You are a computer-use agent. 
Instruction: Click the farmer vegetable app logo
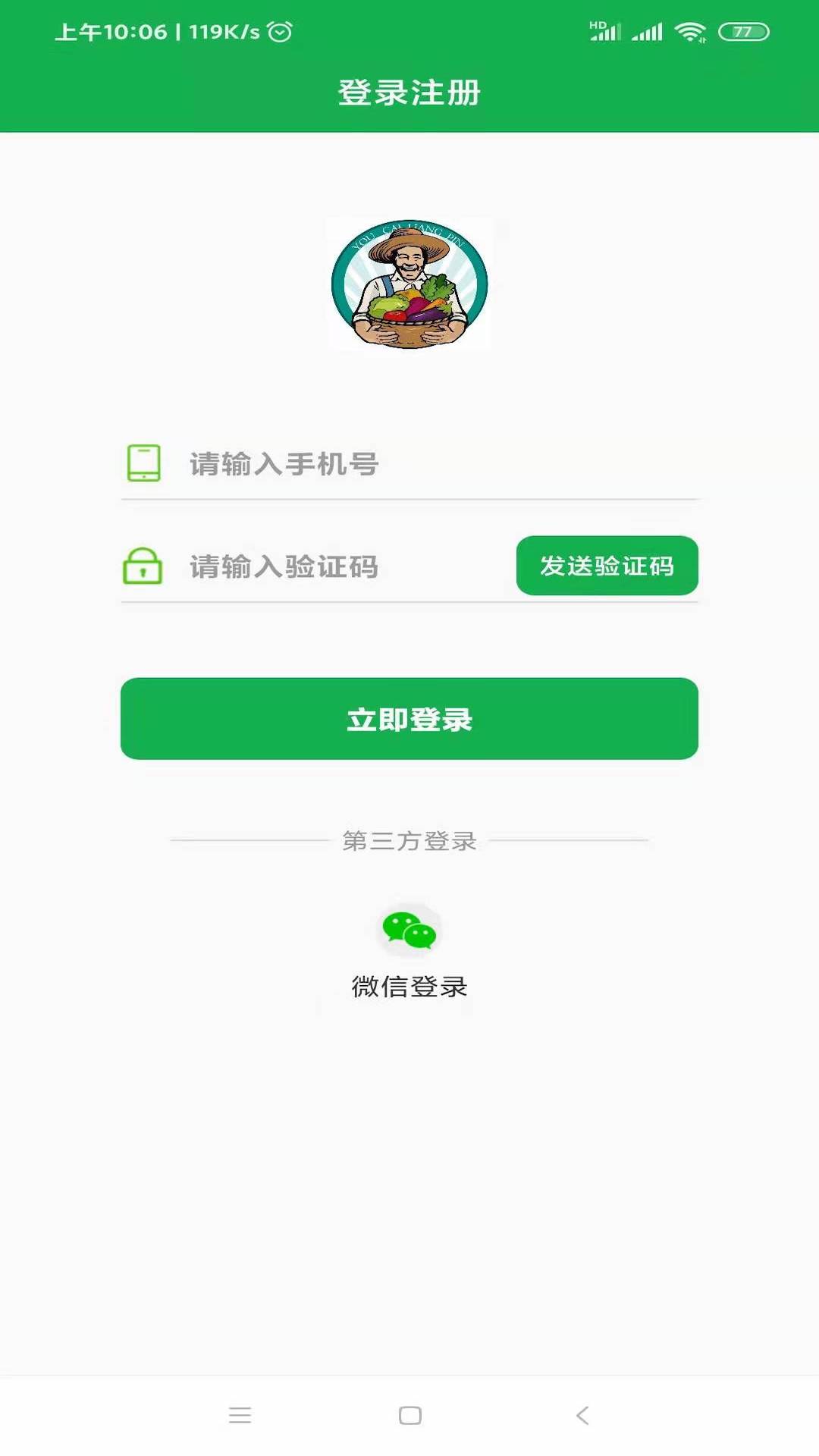[x=409, y=284]
